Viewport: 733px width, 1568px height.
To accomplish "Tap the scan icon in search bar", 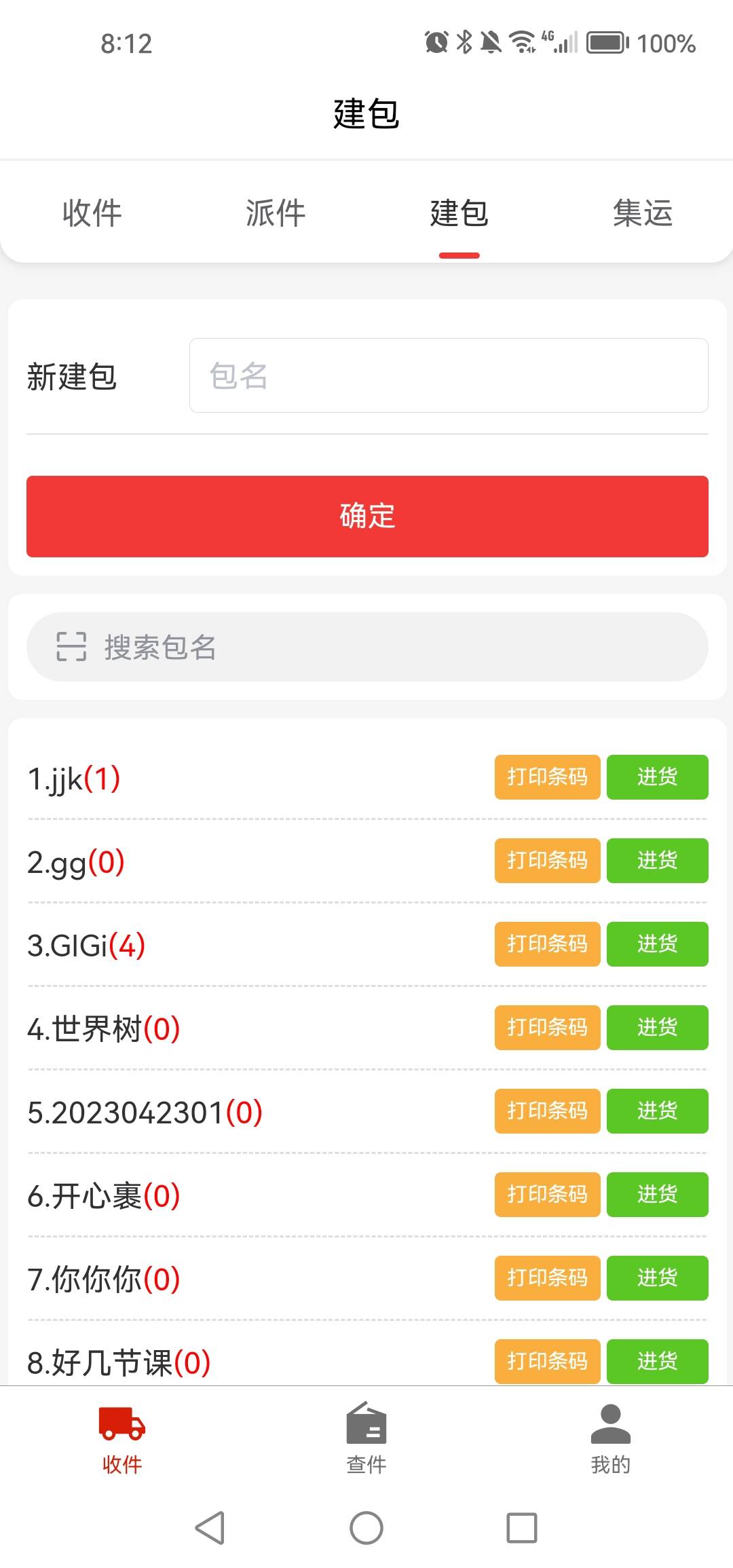I will coord(71,647).
